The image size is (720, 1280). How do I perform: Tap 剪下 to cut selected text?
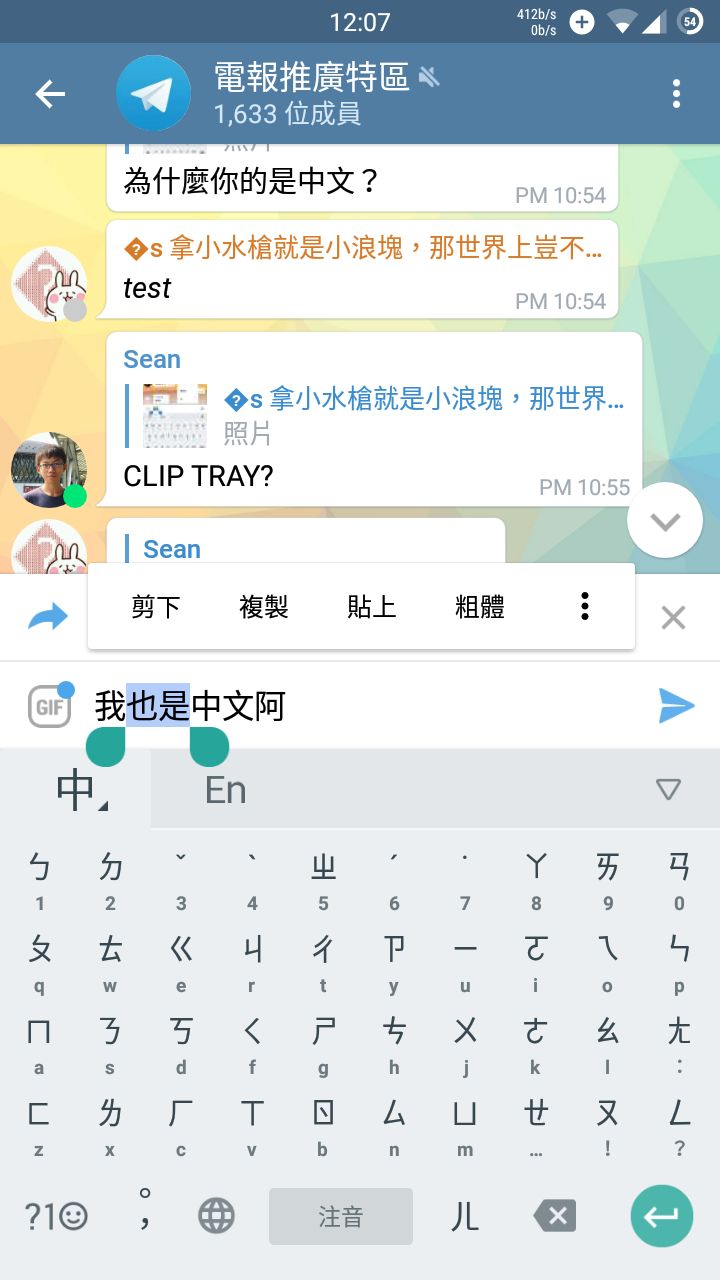(x=156, y=607)
